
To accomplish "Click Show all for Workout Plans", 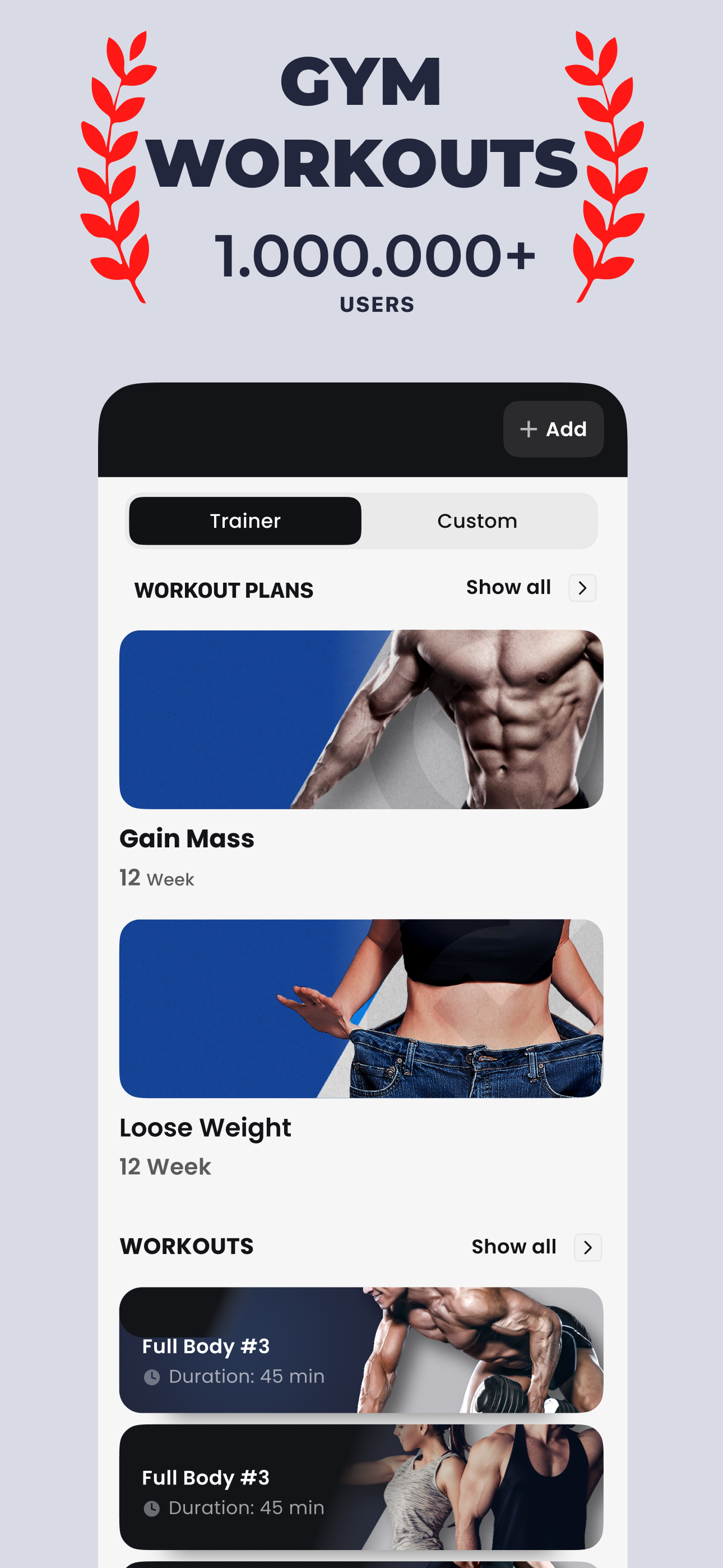I will [x=509, y=587].
